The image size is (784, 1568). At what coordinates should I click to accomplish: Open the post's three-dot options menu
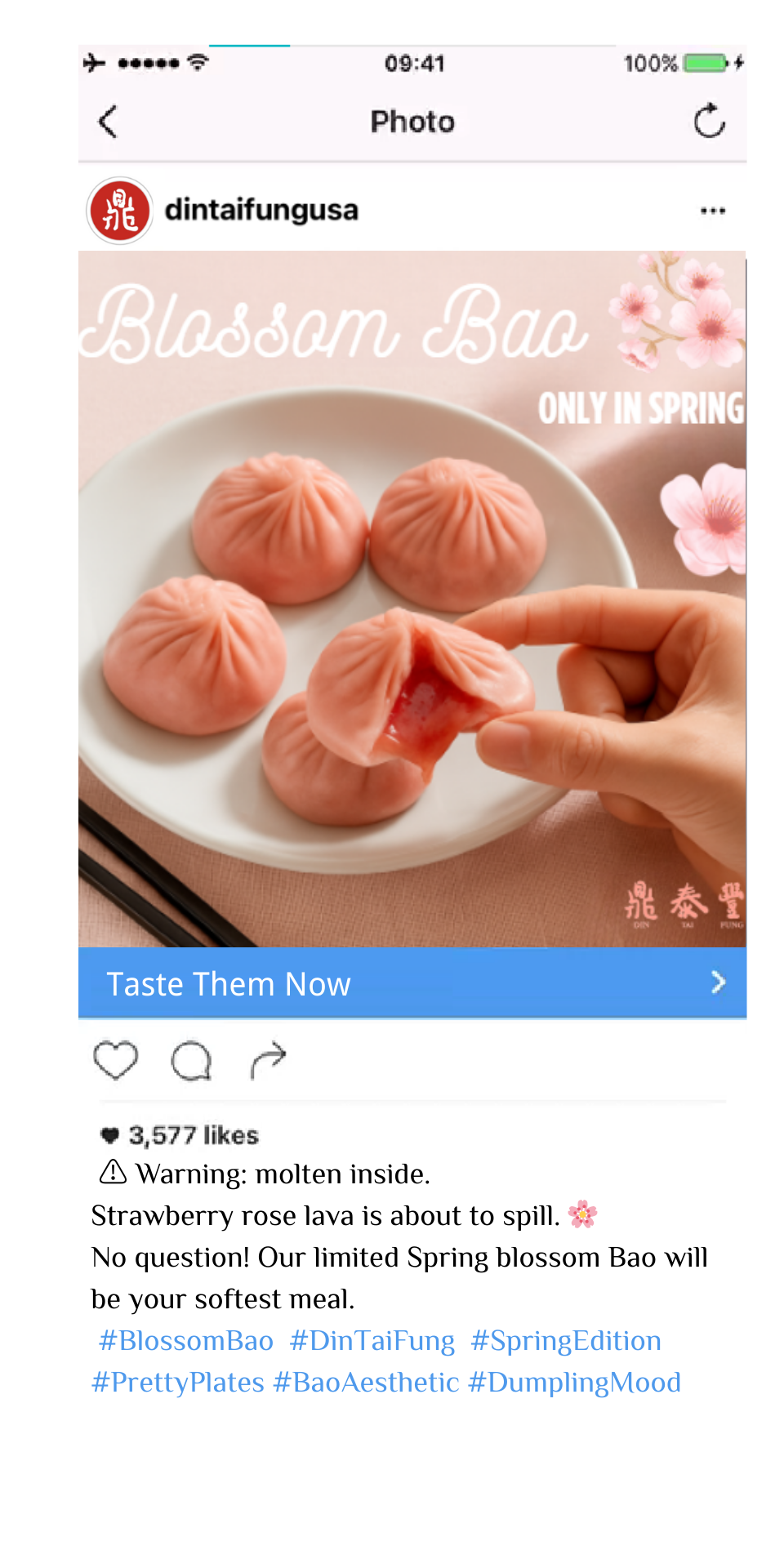coord(712,212)
